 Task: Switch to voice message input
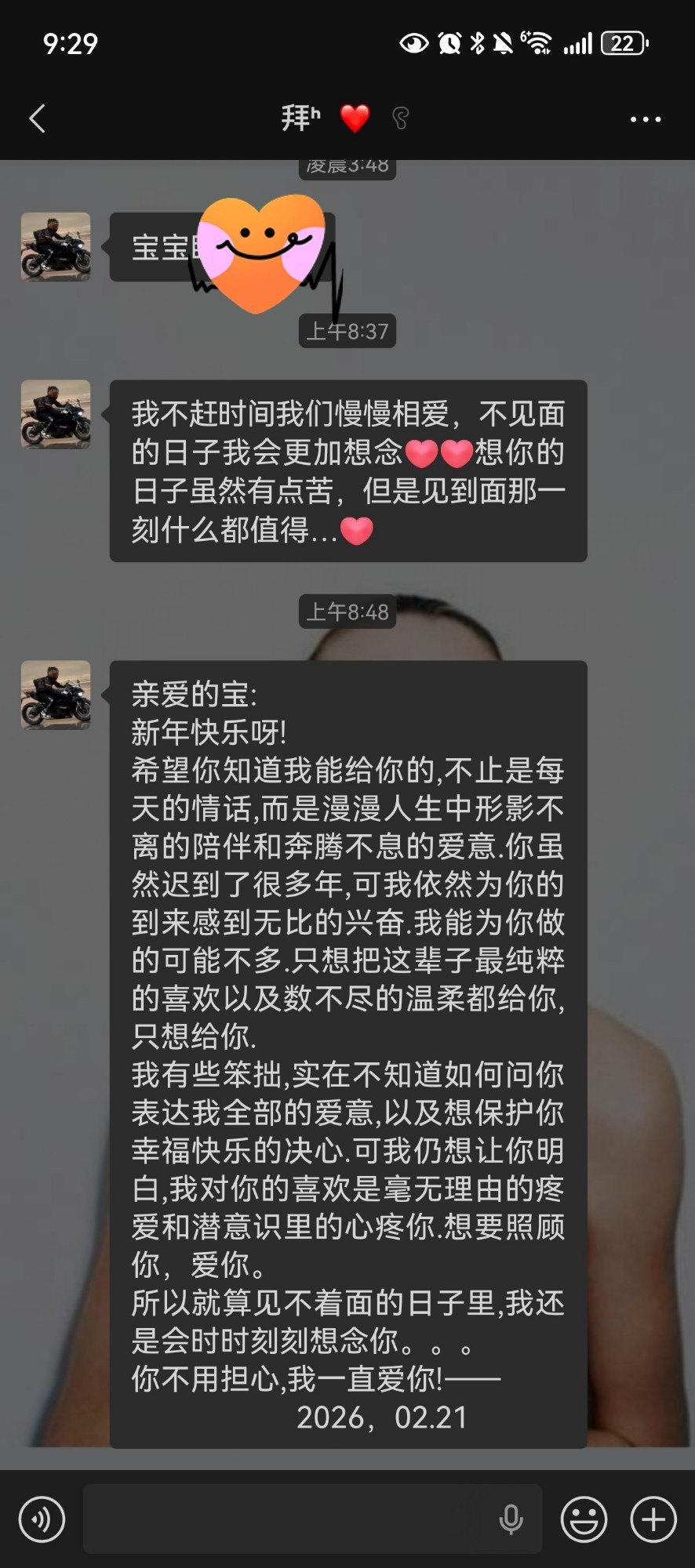click(42, 1519)
